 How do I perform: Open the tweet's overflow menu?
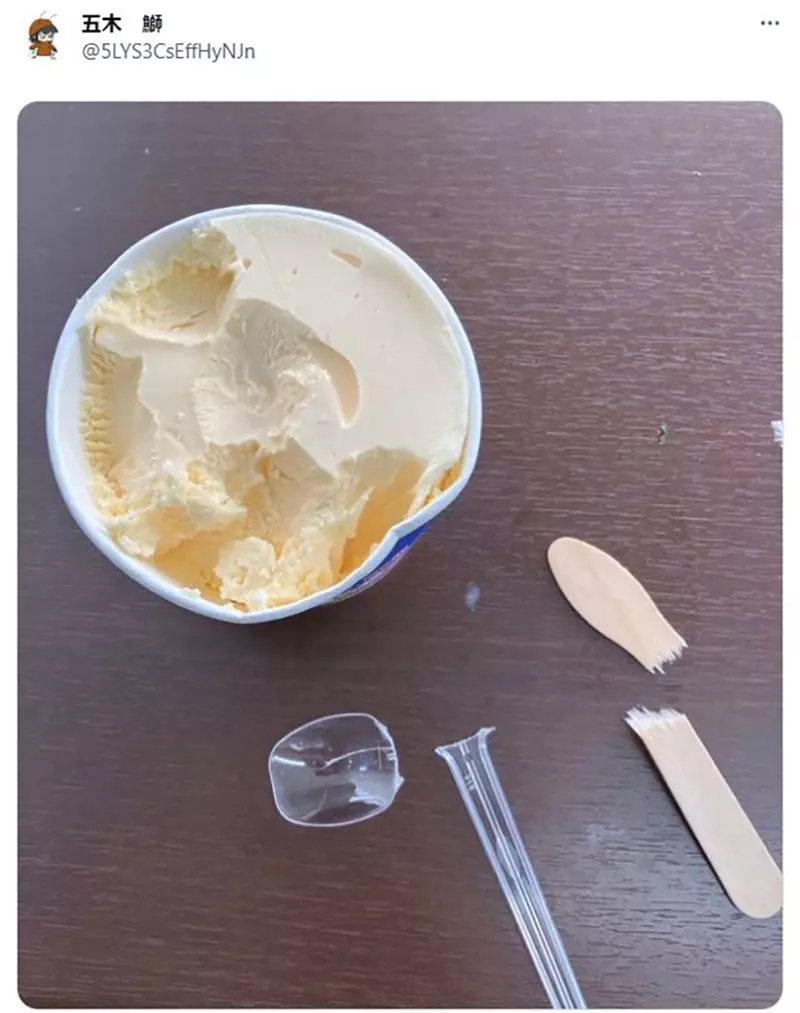click(769, 23)
